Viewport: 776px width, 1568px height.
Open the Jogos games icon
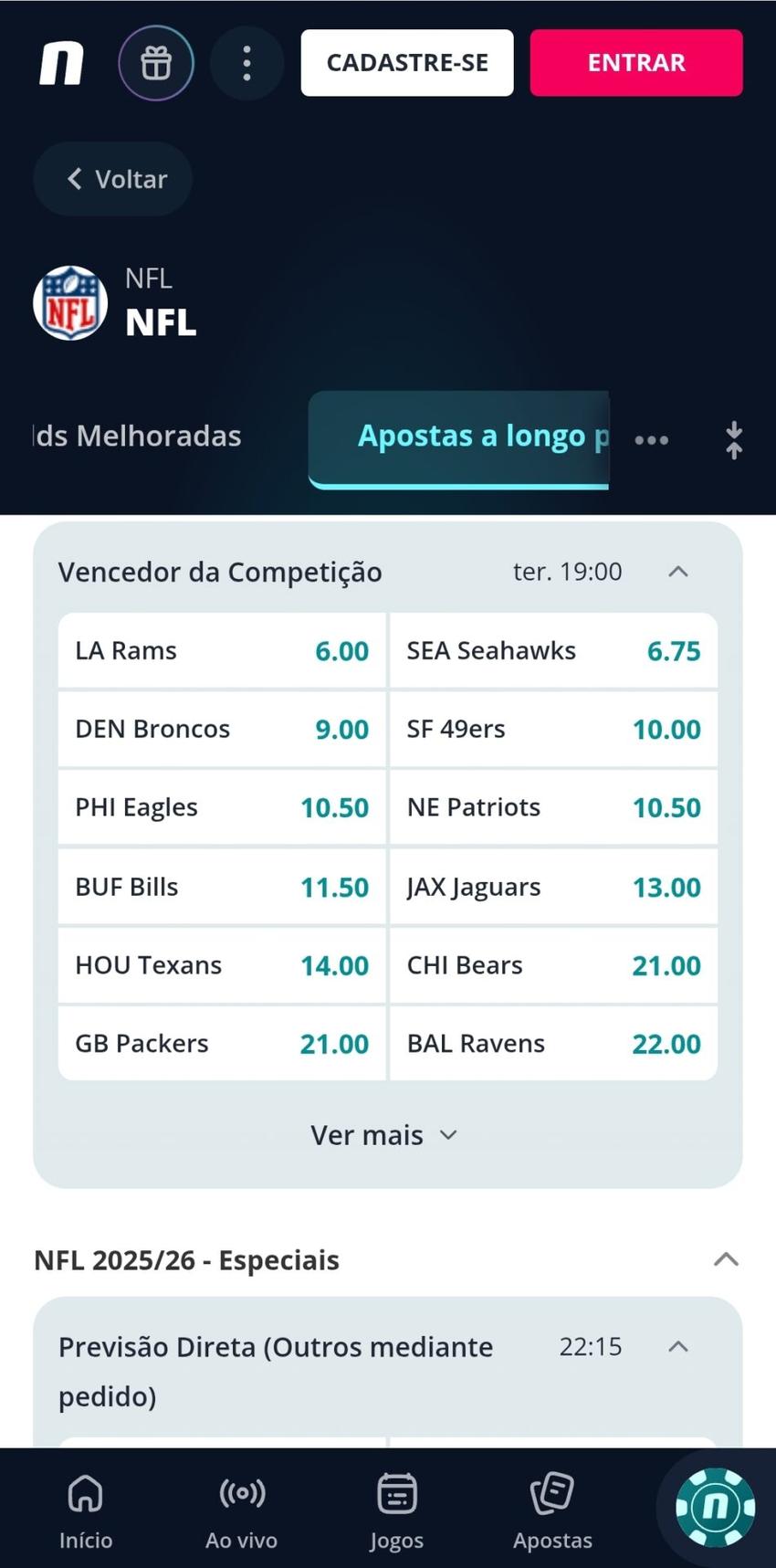click(x=396, y=1507)
